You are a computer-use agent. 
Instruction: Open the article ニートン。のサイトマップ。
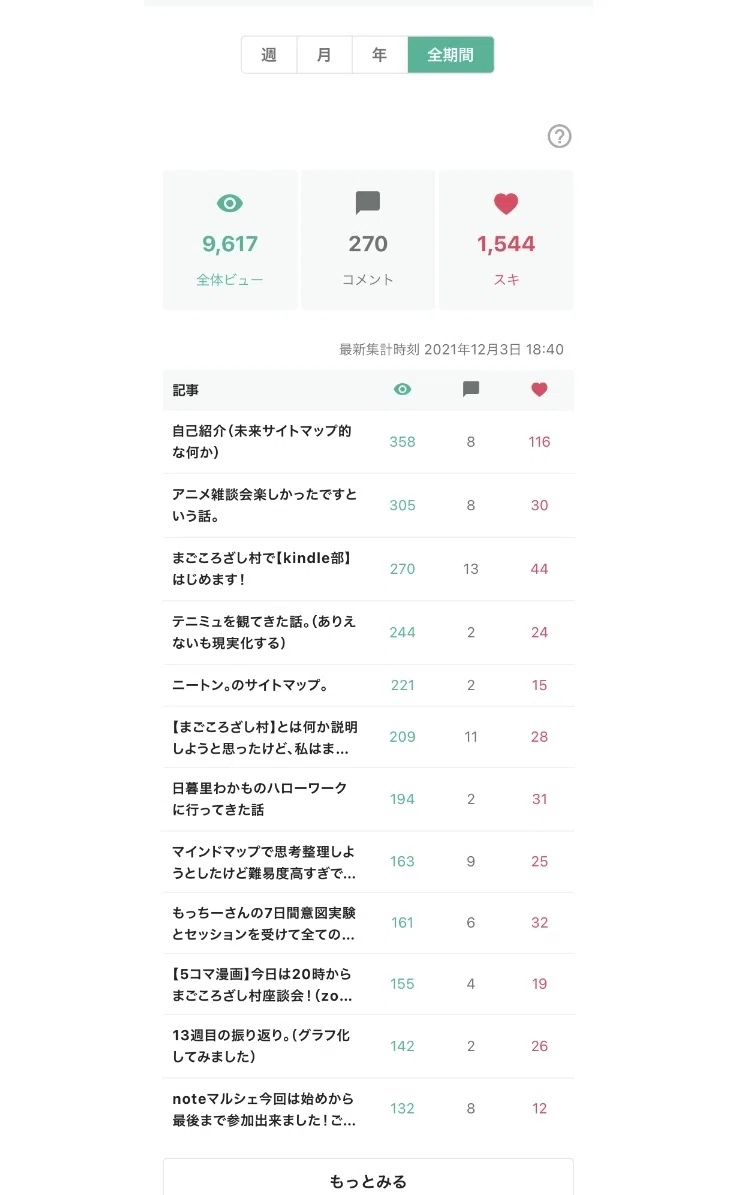click(x=368, y=685)
